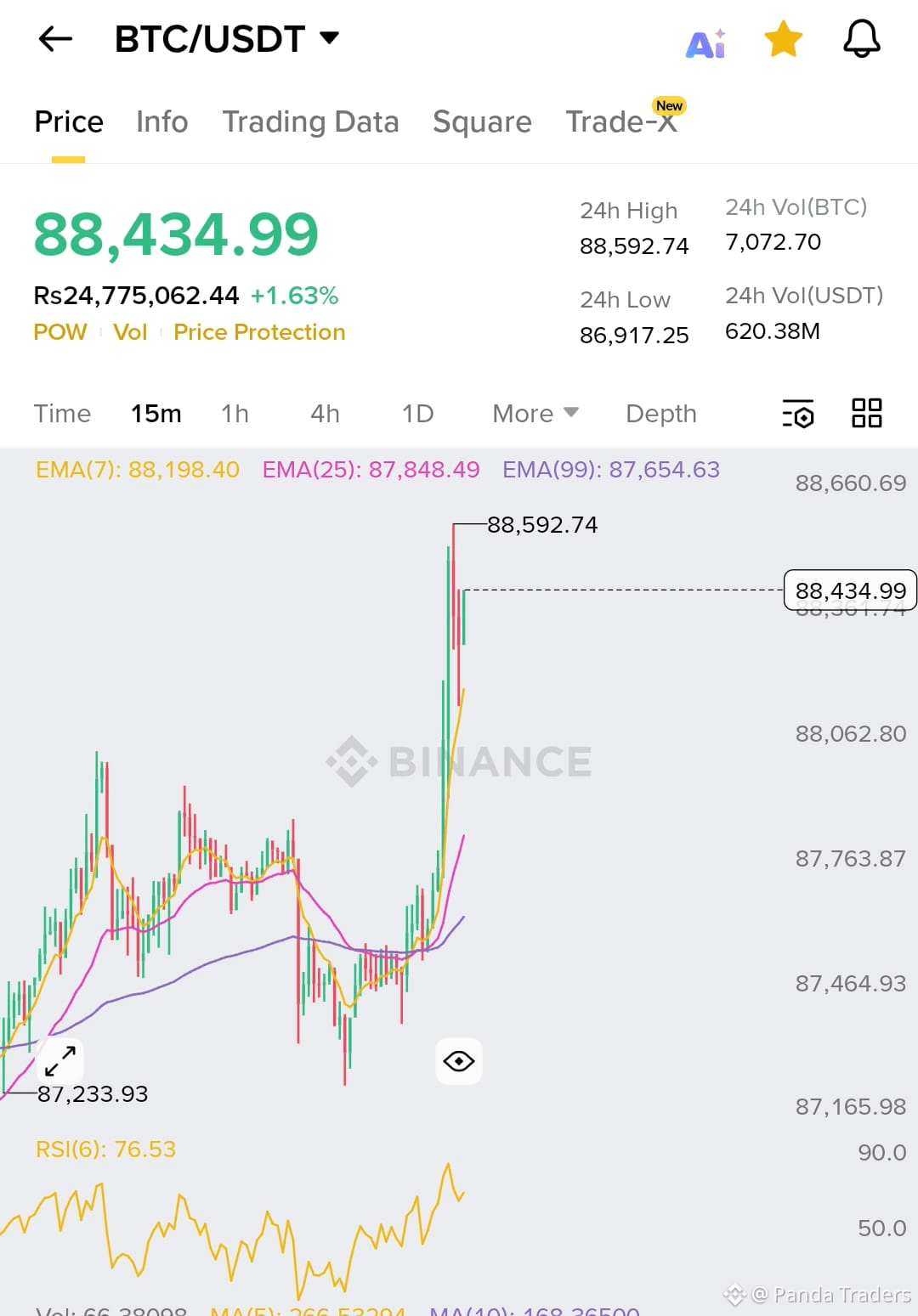
Task: Open chart indicator settings
Action: pyautogui.click(x=797, y=414)
